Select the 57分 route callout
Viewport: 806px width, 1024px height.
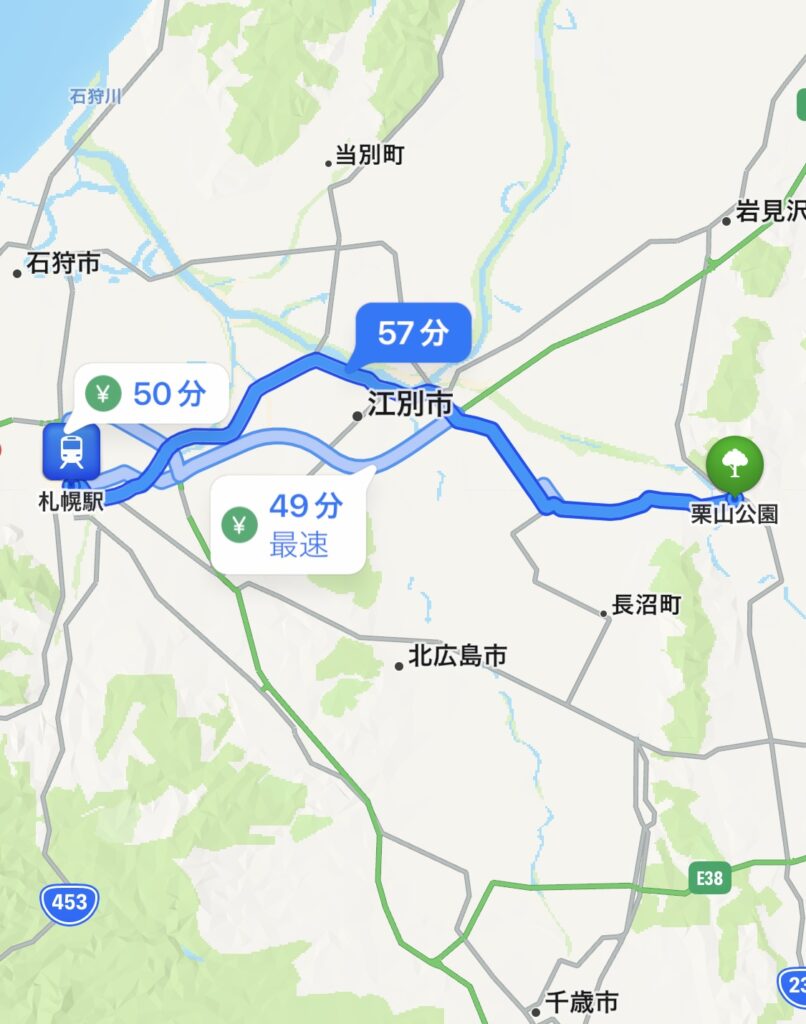click(x=413, y=332)
